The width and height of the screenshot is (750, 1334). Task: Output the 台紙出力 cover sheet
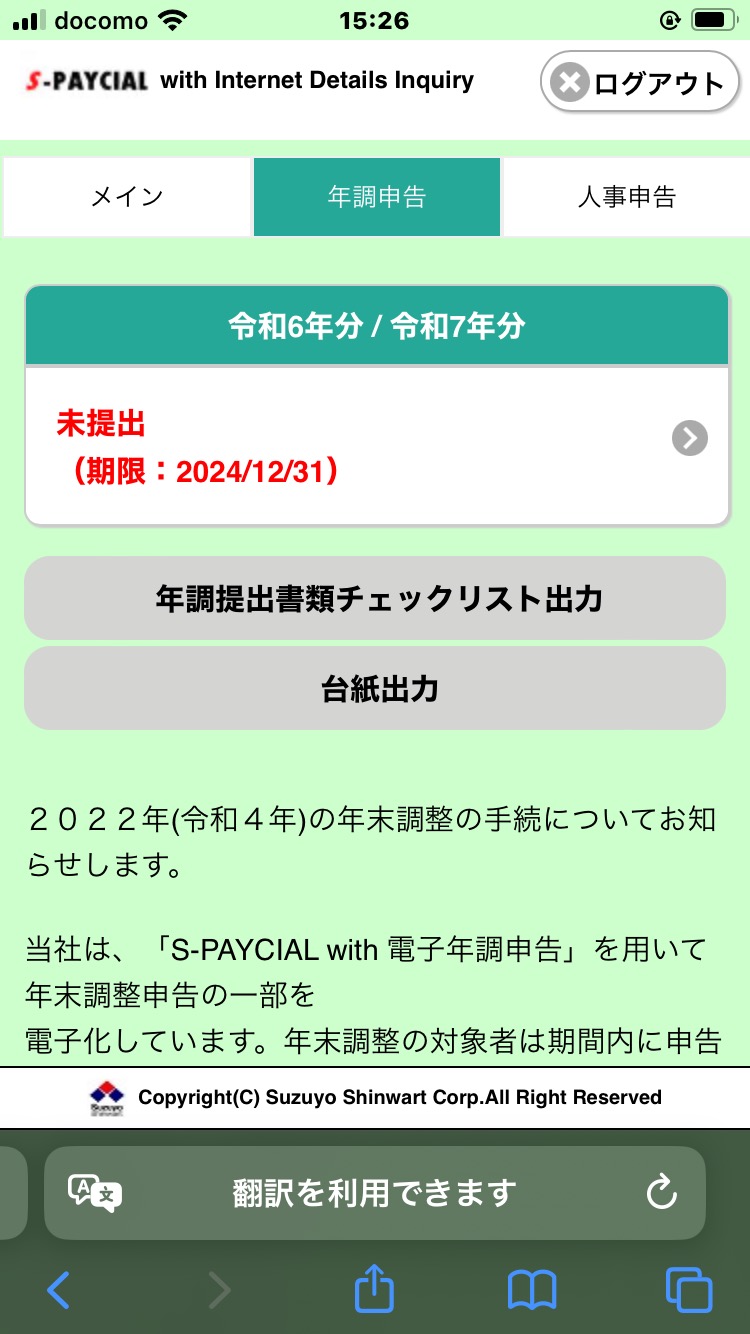(x=375, y=689)
